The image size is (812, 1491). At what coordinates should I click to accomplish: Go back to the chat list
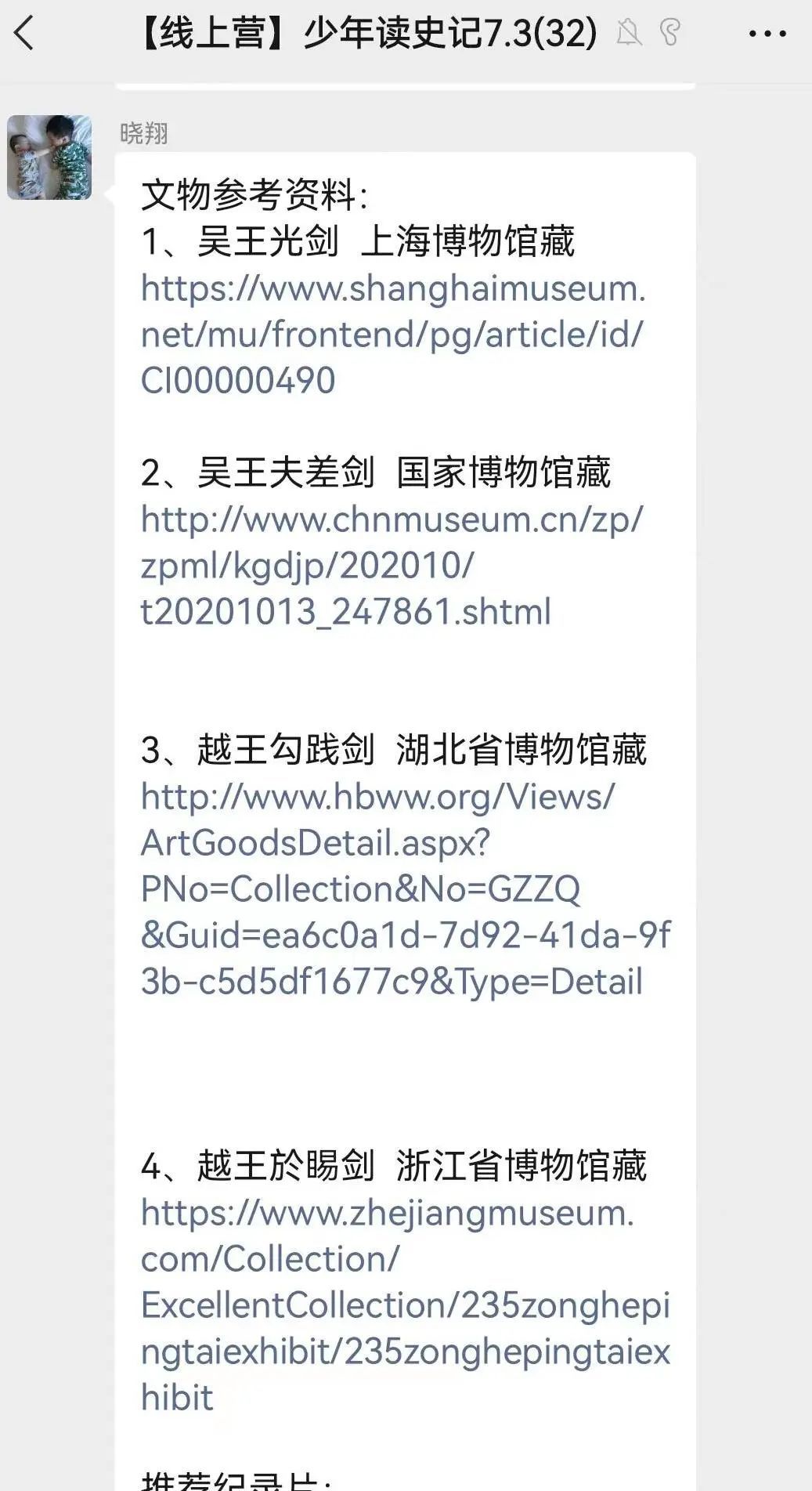point(25,34)
